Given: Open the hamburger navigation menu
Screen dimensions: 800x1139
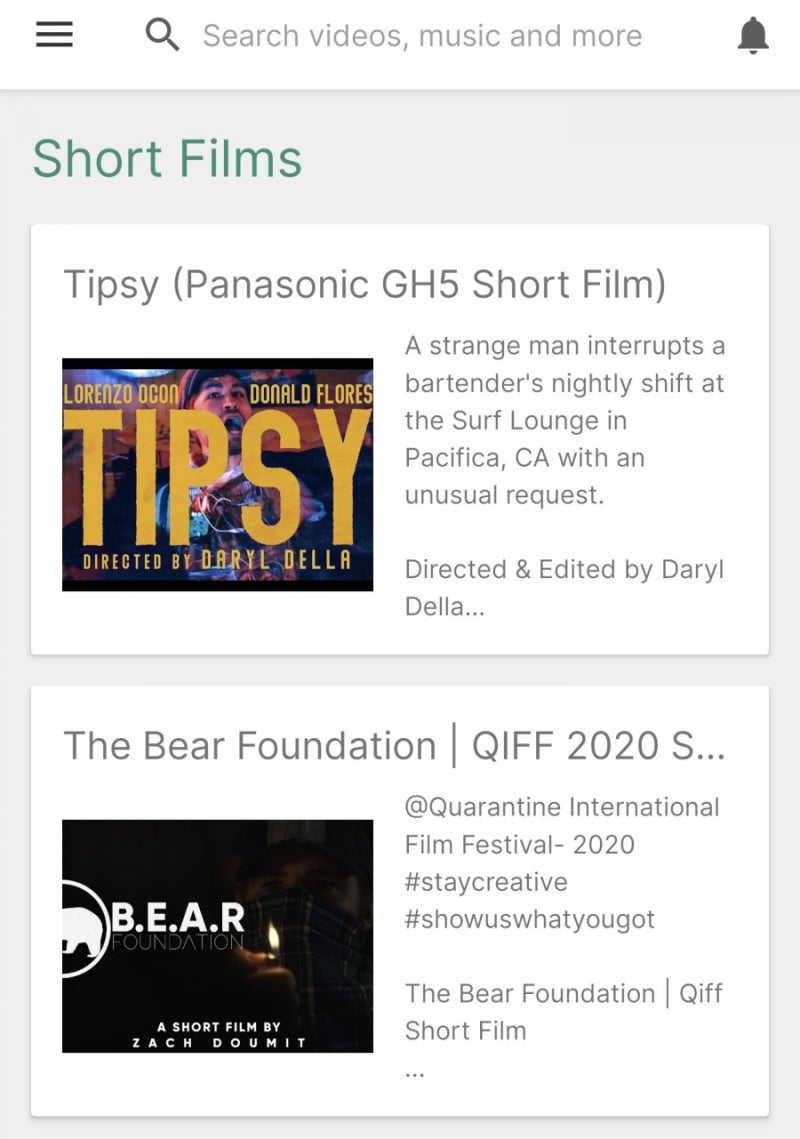Looking at the screenshot, I should 55,35.
